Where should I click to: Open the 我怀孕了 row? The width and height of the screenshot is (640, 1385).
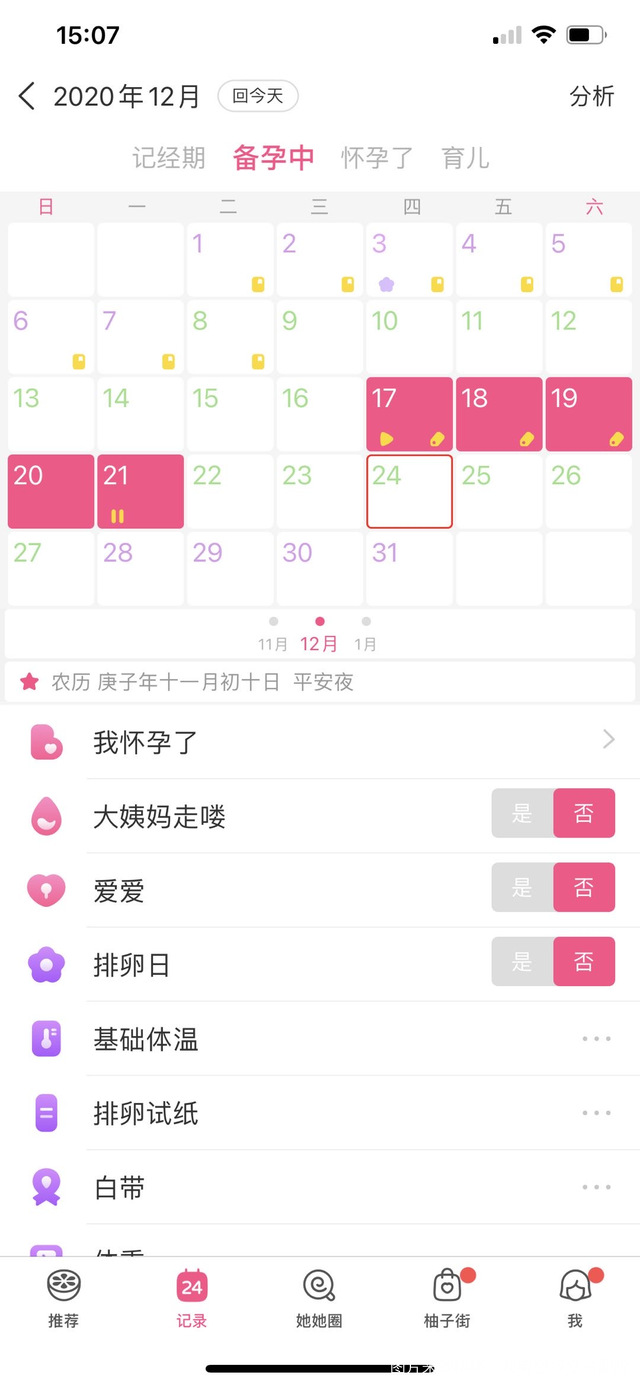(x=320, y=742)
